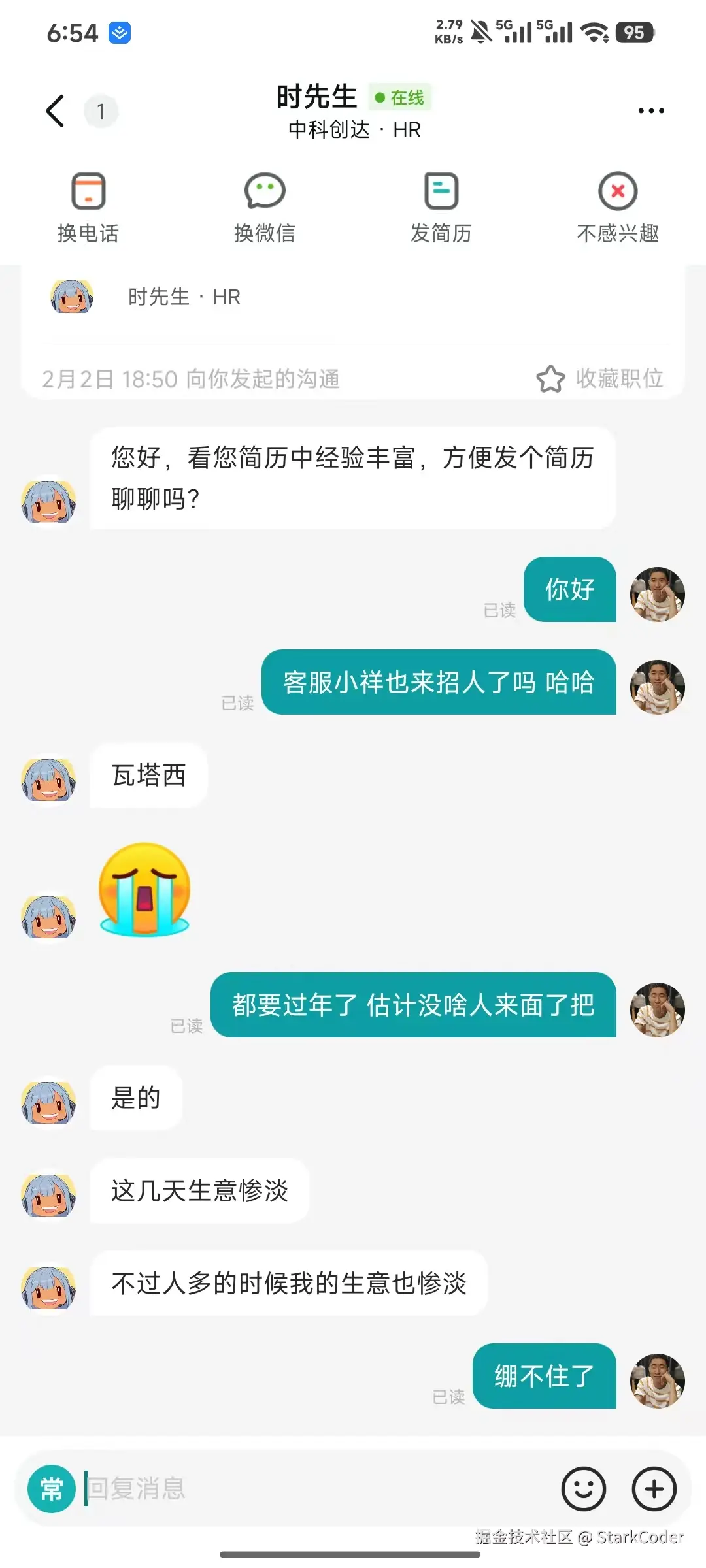Tap 中科创达 · HR company label
The height and width of the screenshot is (1568, 706).
(x=353, y=130)
